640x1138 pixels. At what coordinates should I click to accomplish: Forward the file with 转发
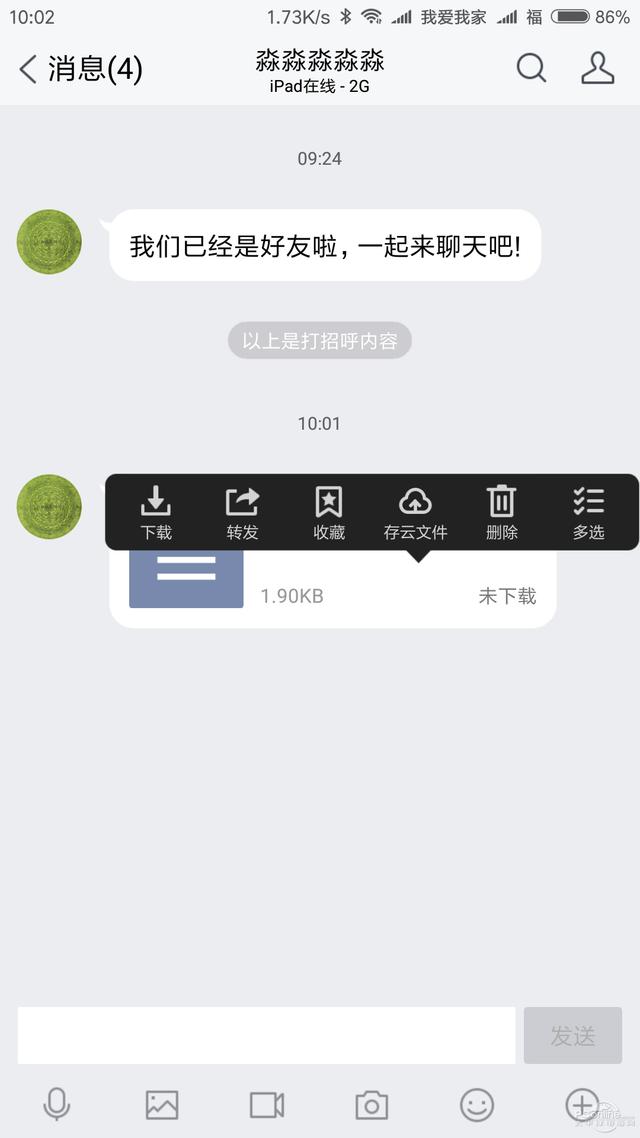242,512
